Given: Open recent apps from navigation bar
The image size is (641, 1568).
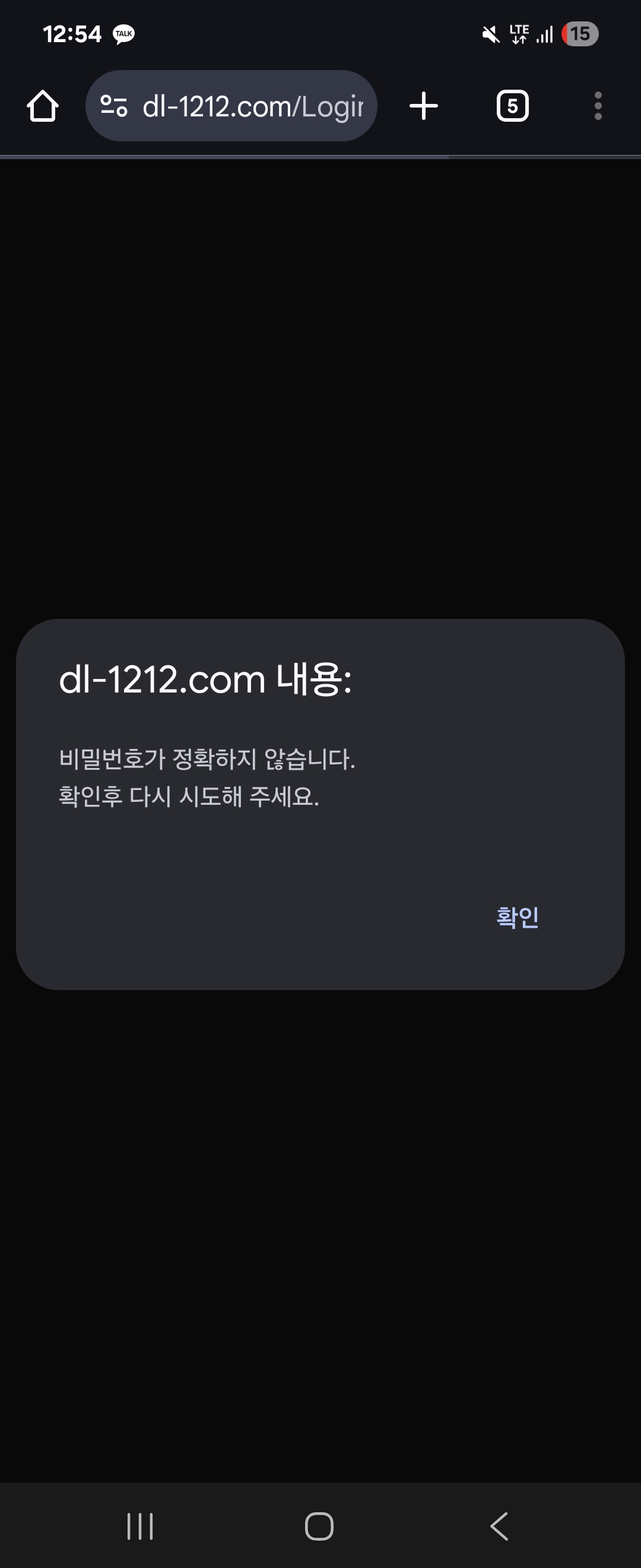Looking at the screenshot, I should click(140, 1526).
